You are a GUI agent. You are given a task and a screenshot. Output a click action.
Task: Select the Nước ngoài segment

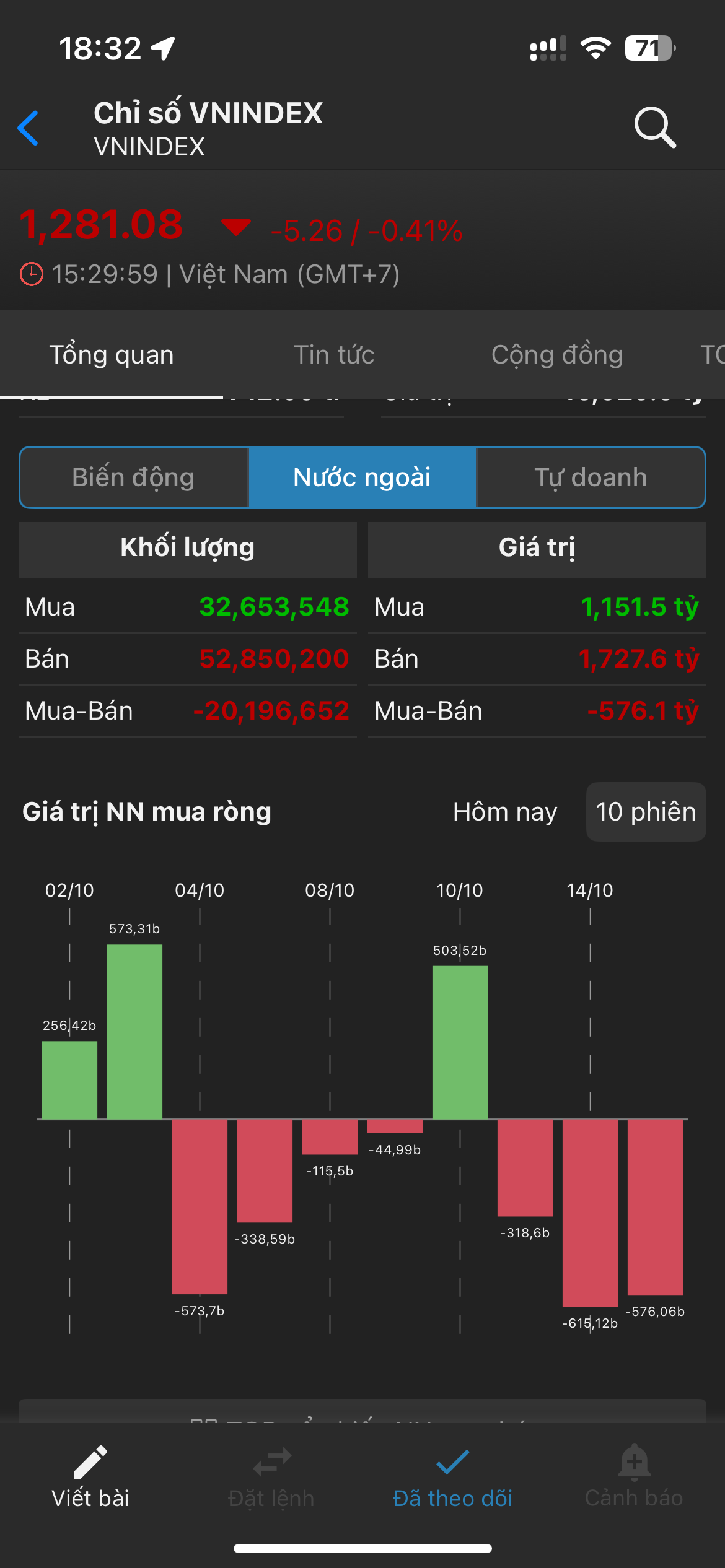pos(362,477)
